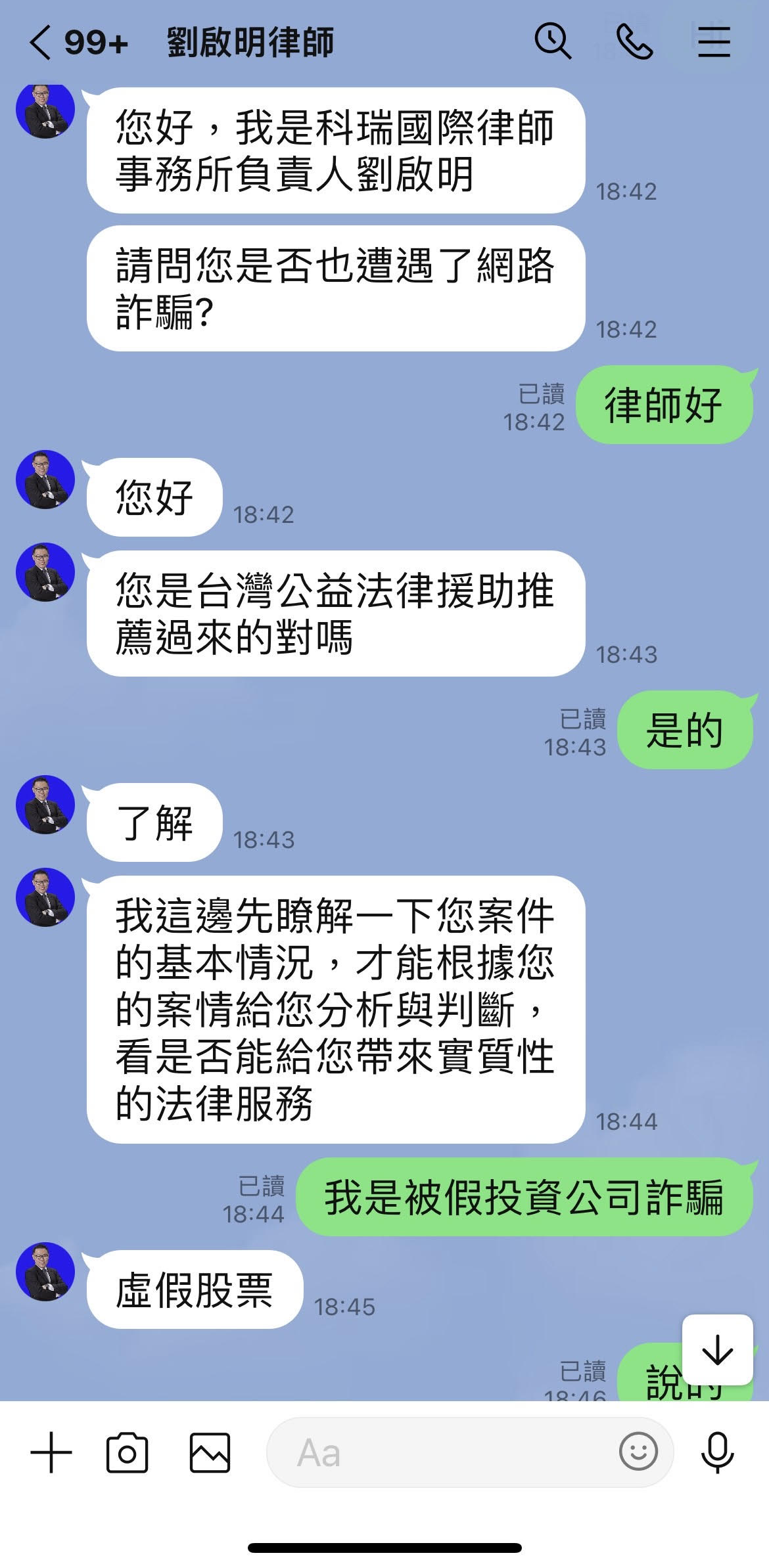This screenshot has width=769, height=1568.
Task: Pick an image from the gallery
Action: [x=210, y=1452]
